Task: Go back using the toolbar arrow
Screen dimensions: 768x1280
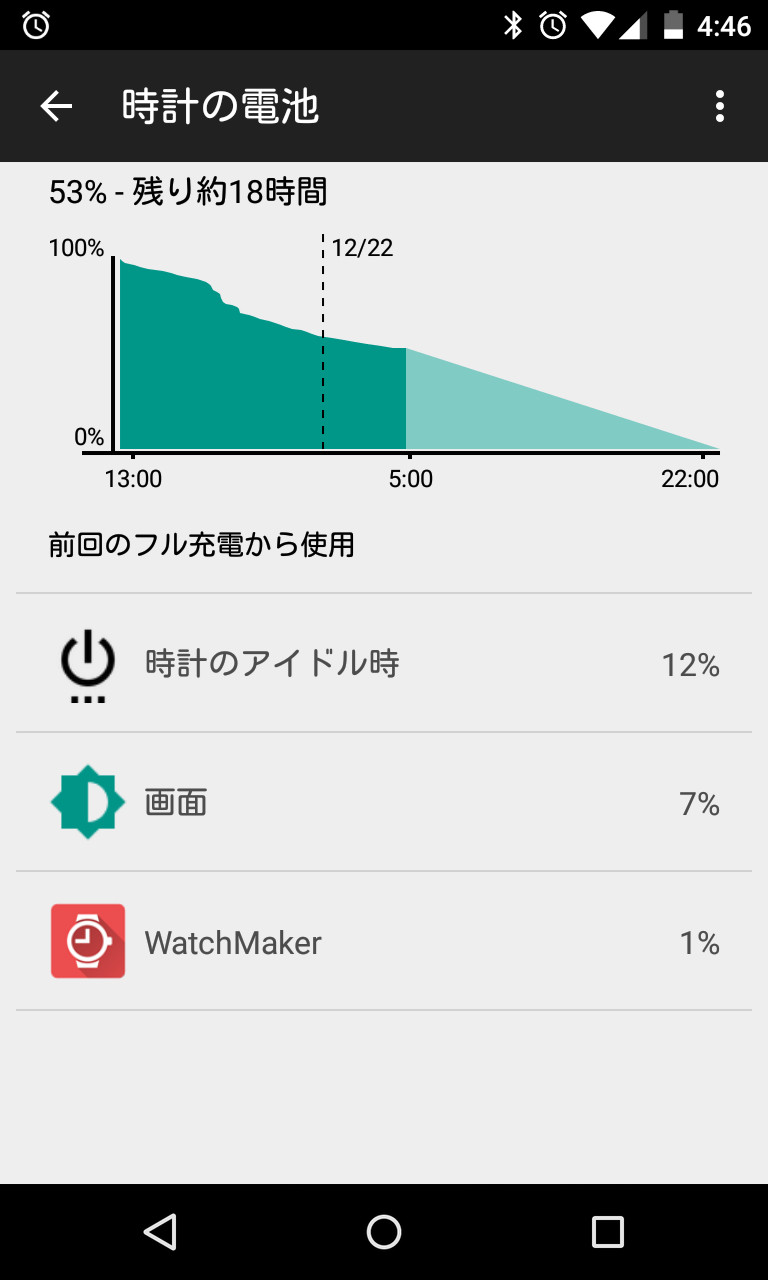Action: 56,106
